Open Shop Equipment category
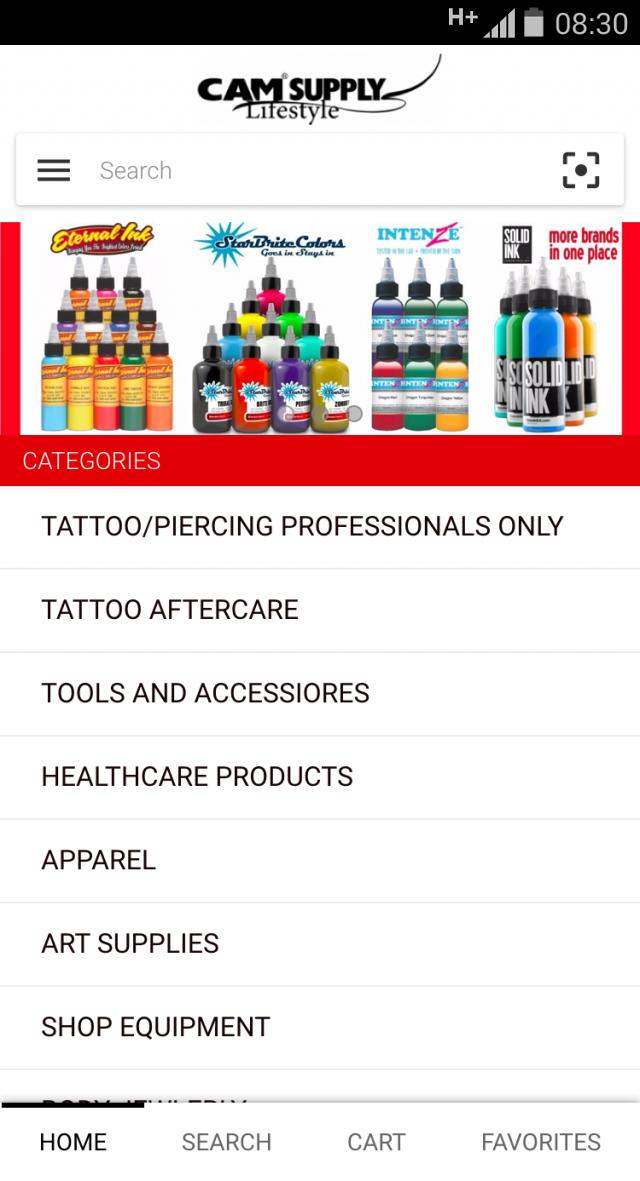This screenshot has height=1181, width=640. coord(155,1027)
